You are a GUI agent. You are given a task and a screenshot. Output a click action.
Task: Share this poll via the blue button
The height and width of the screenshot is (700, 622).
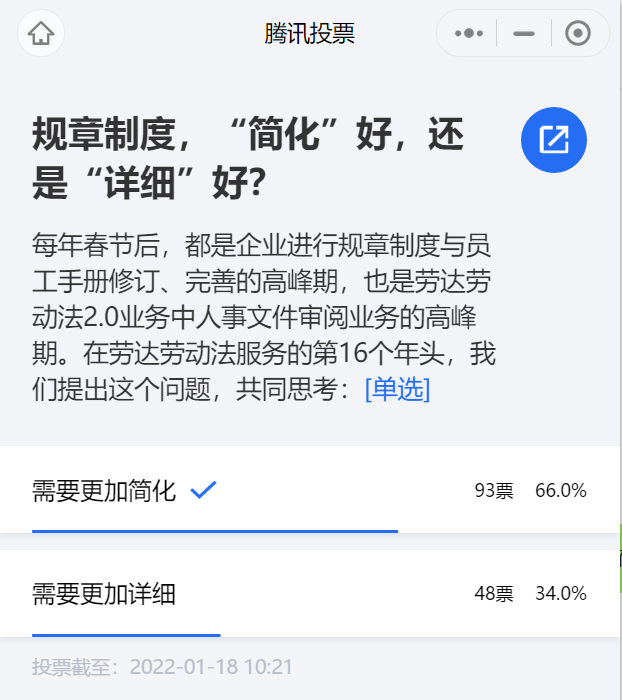554,140
